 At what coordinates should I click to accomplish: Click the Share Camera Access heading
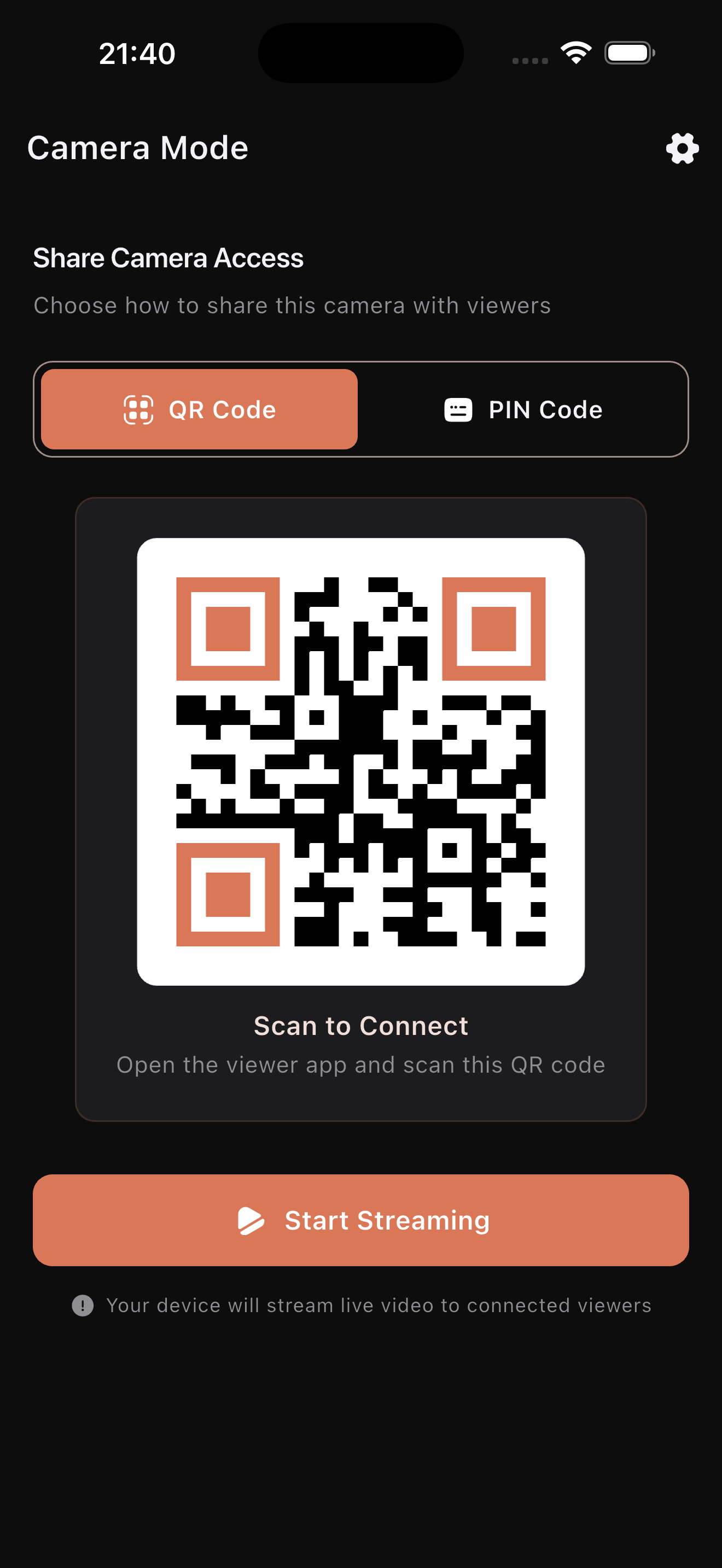click(x=168, y=258)
